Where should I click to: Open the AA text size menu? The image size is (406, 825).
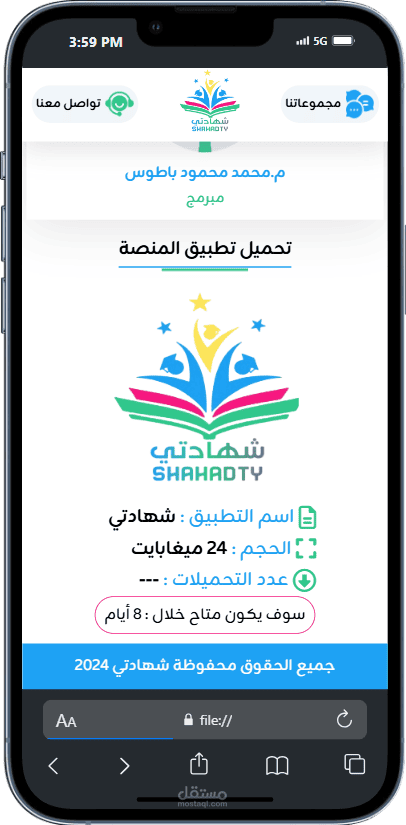(66, 720)
